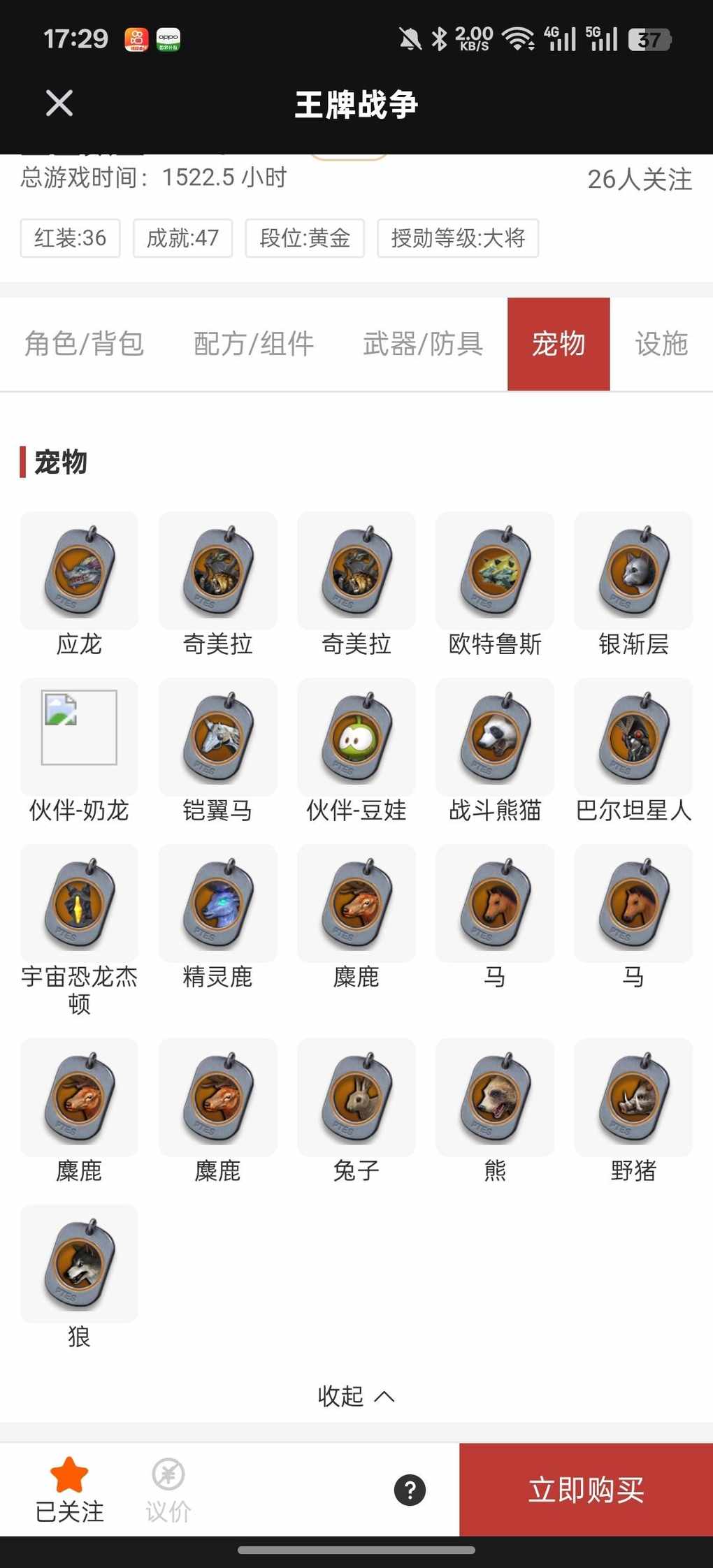The width and height of the screenshot is (713, 1568).
Task: Open the 议价 bargain option
Action: click(x=168, y=1489)
